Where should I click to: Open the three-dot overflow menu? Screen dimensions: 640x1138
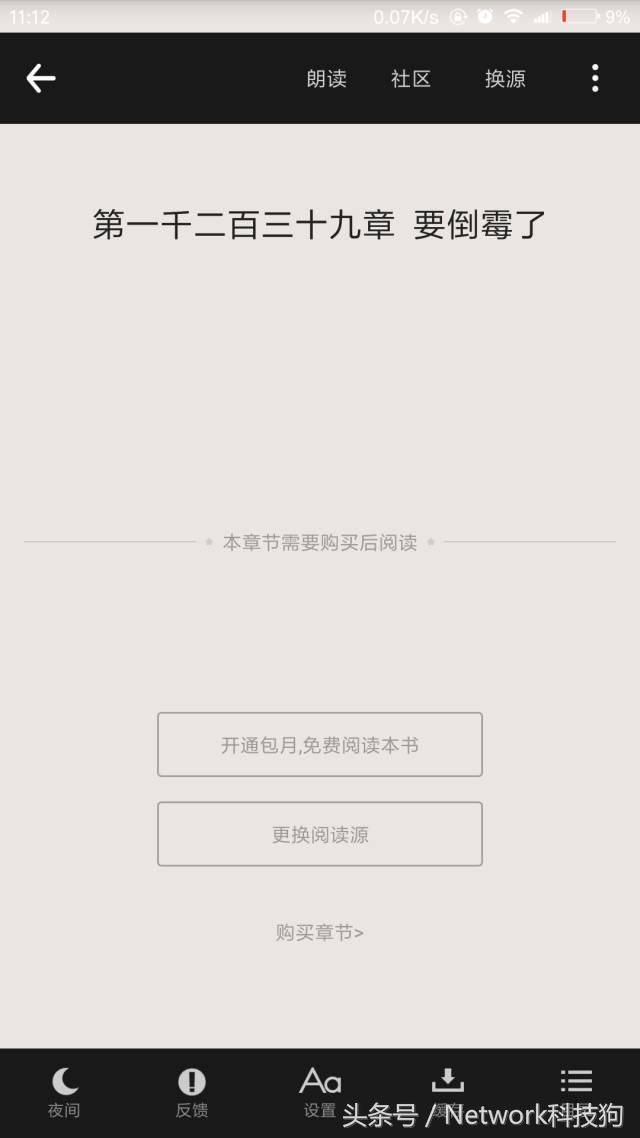coord(595,78)
